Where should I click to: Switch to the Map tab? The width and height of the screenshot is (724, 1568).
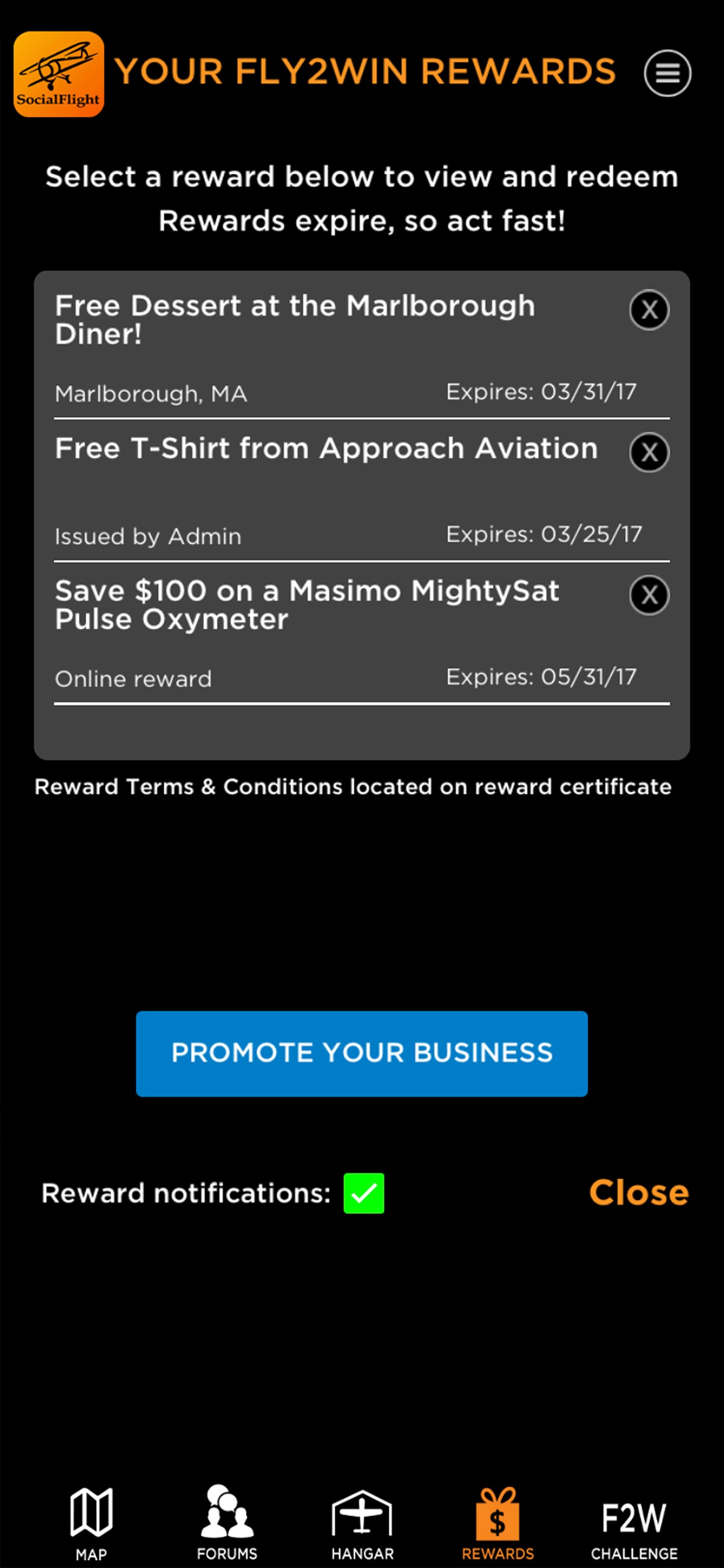(x=92, y=1524)
